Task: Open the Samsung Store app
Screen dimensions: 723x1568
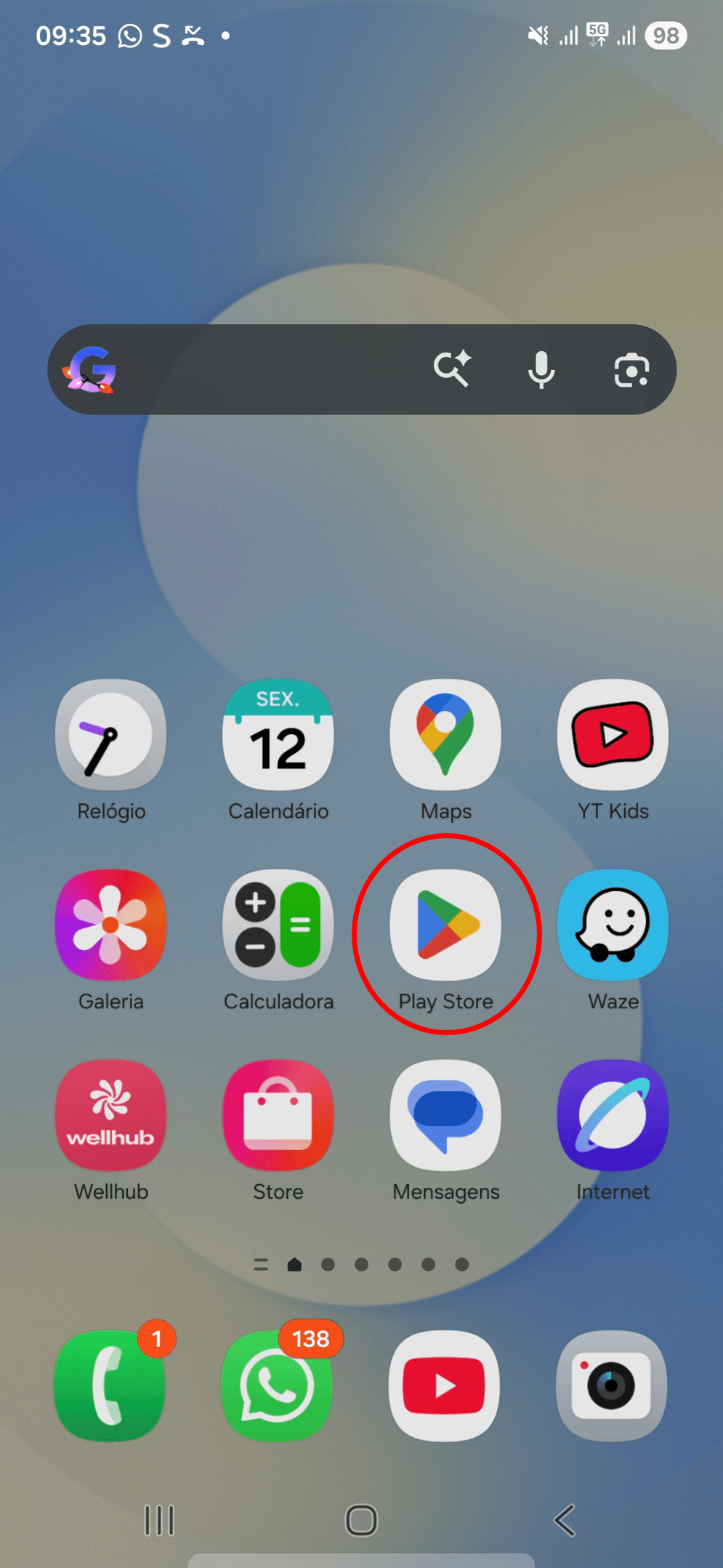Action: coord(278,1116)
